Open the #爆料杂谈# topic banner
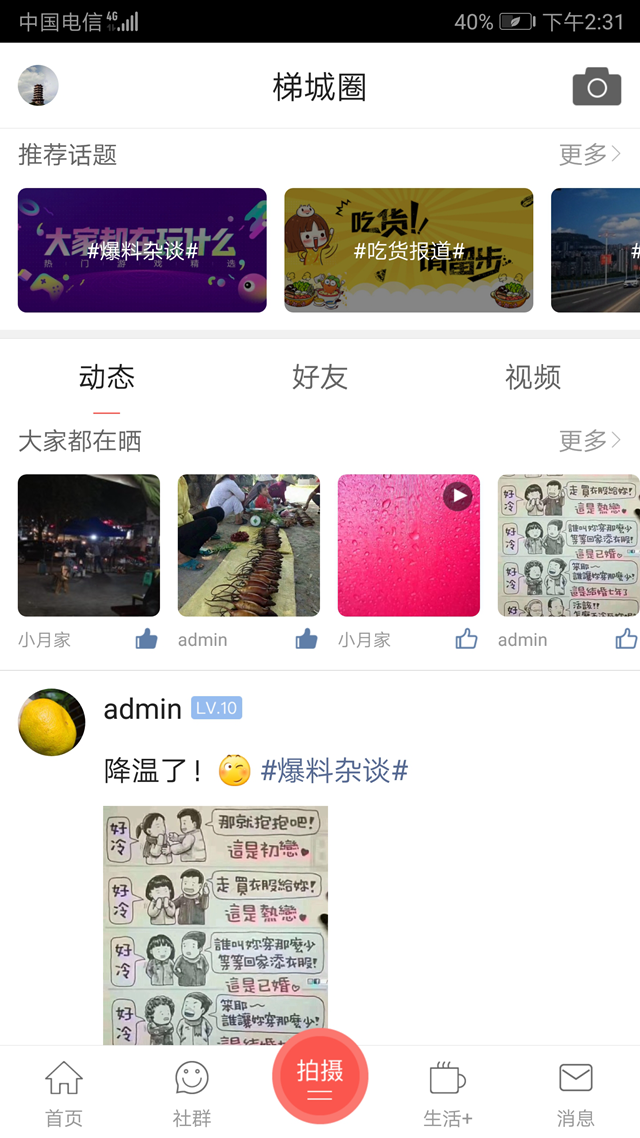The width and height of the screenshot is (640, 1138). tap(142, 250)
